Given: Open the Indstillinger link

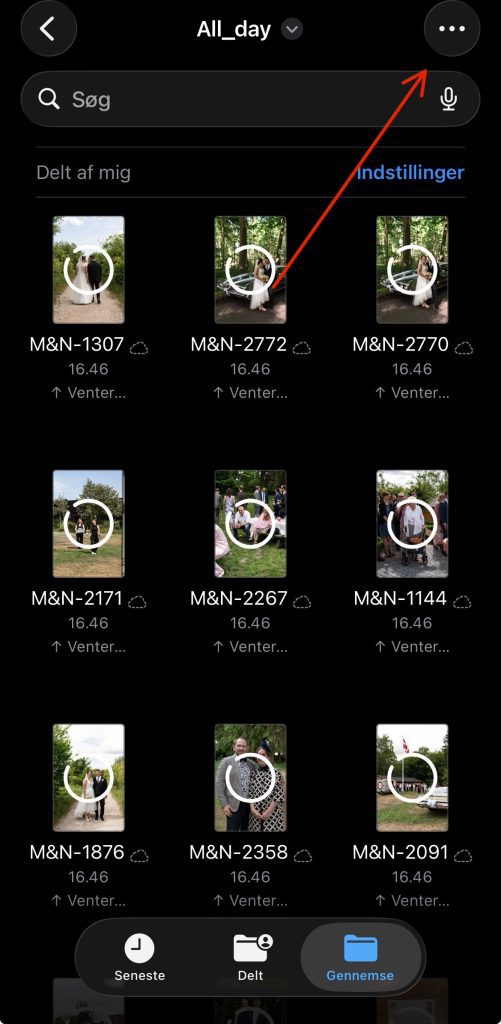Looking at the screenshot, I should [410, 173].
